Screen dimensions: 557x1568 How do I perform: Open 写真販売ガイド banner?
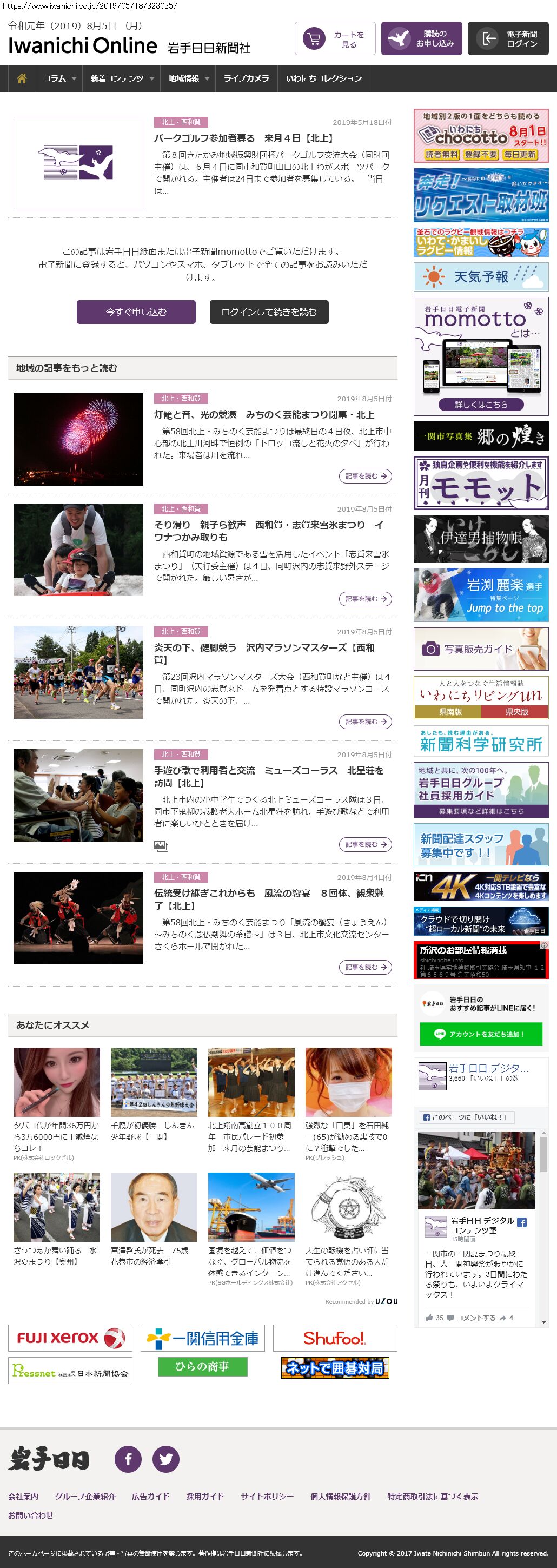(481, 649)
